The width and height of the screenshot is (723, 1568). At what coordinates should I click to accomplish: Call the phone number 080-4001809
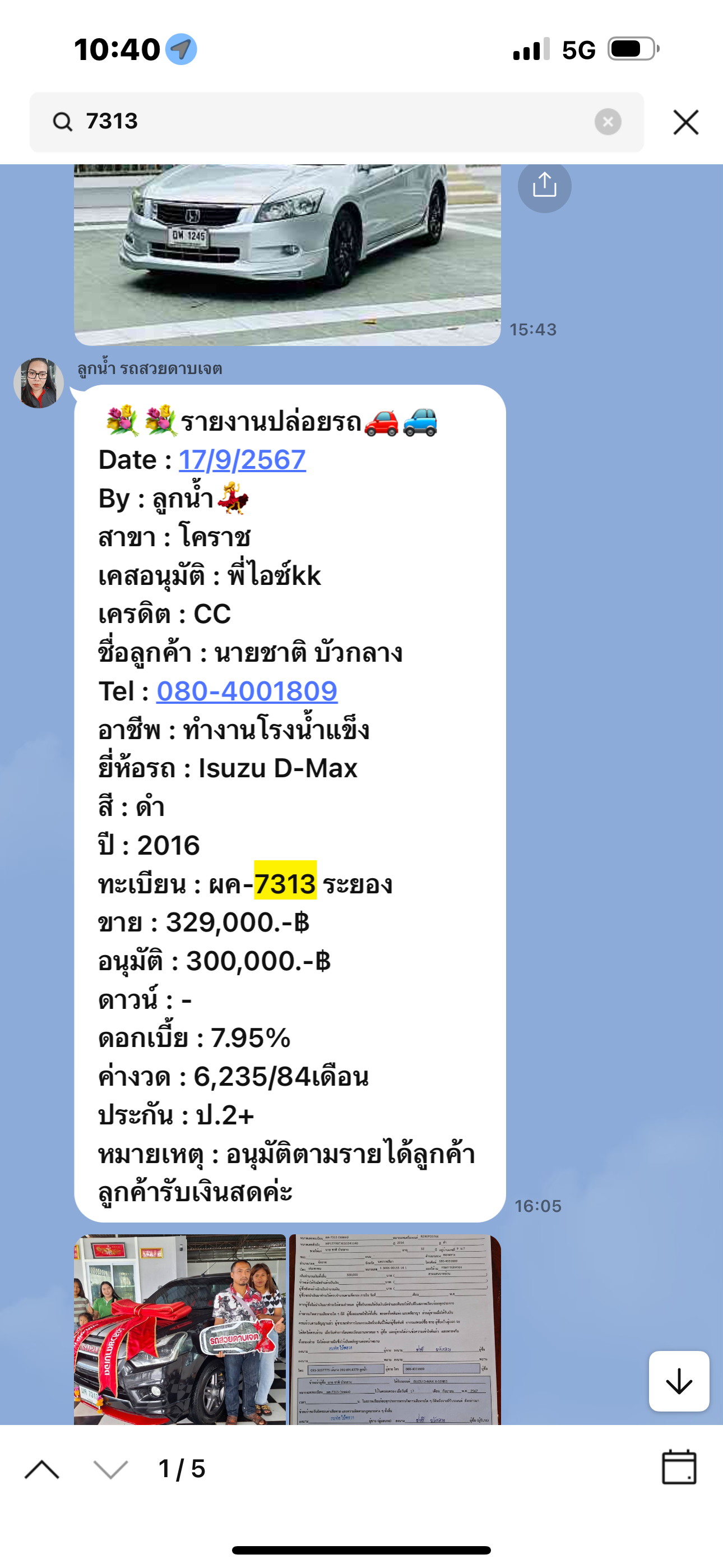click(x=247, y=691)
